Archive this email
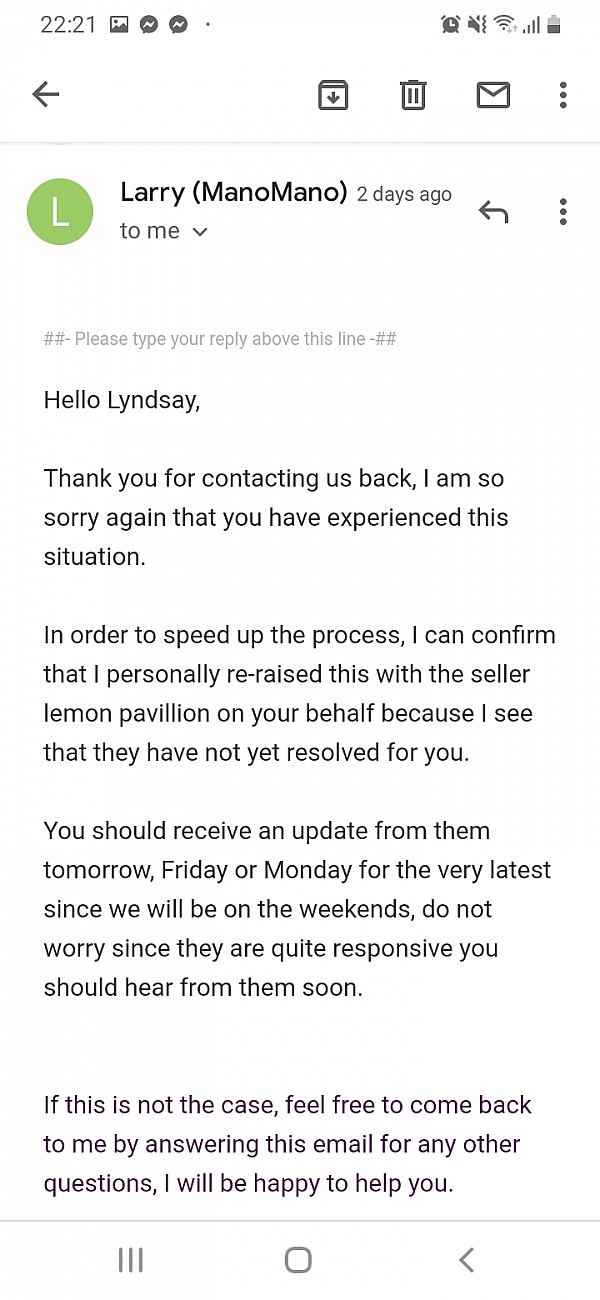600x1300 pixels. point(333,95)
